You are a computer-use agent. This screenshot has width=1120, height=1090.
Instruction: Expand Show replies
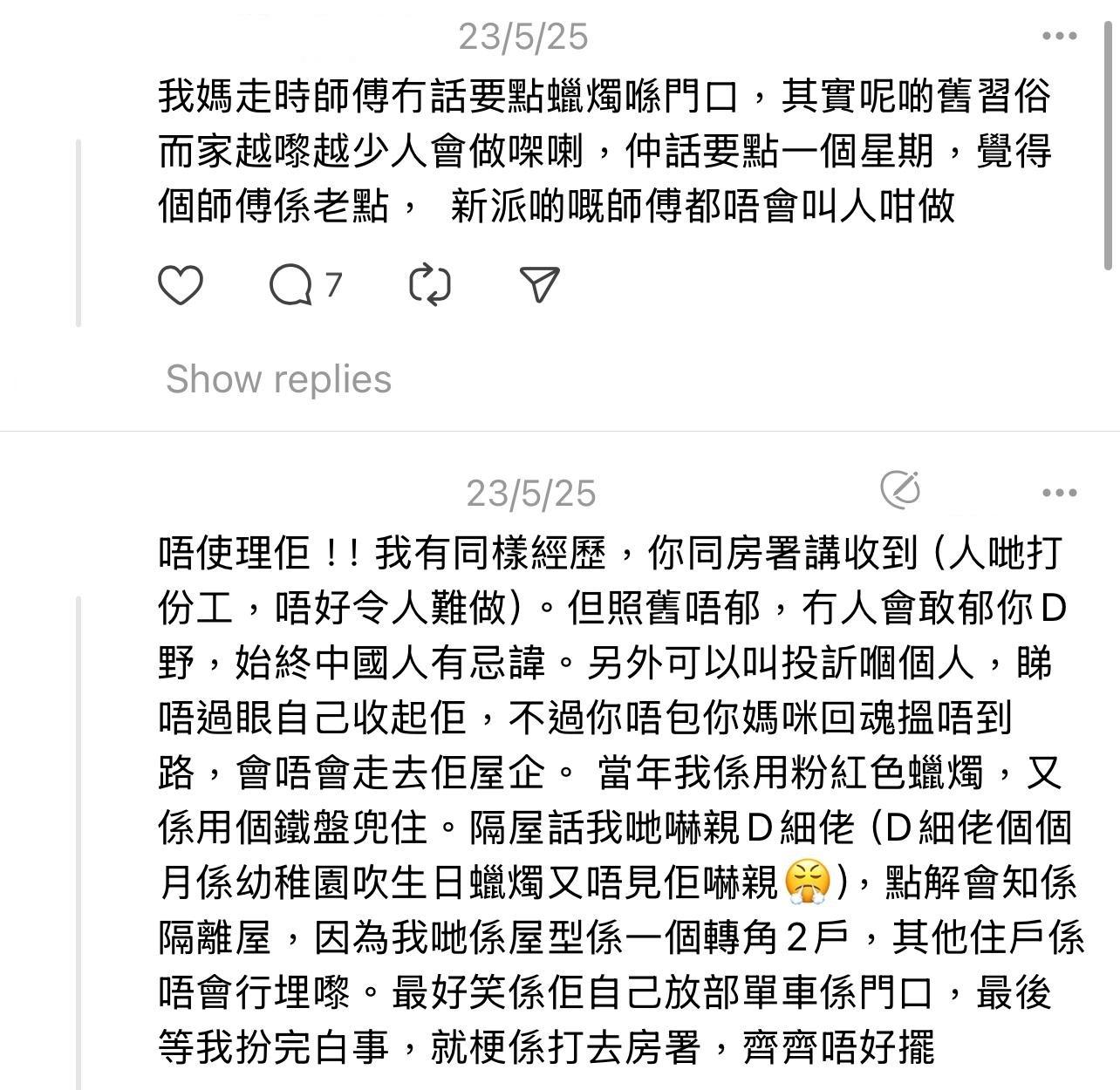(278, 379)
